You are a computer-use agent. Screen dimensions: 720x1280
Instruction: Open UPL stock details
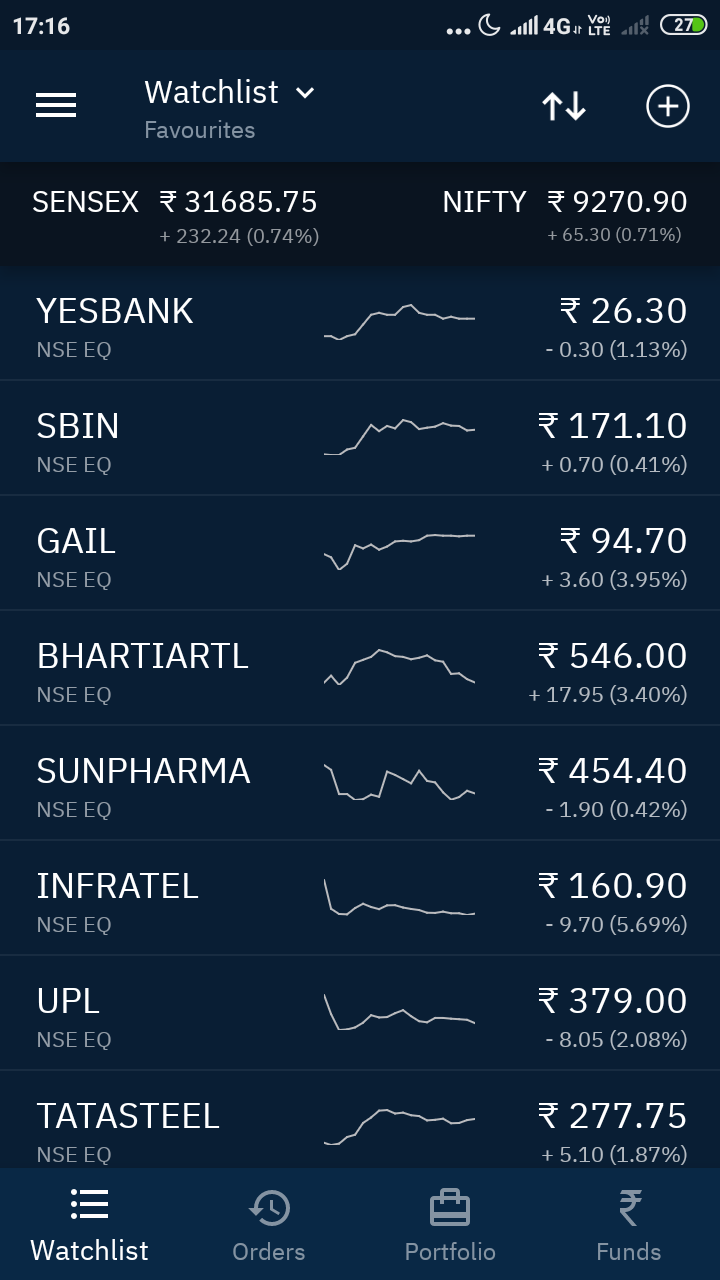[360, 1014]
